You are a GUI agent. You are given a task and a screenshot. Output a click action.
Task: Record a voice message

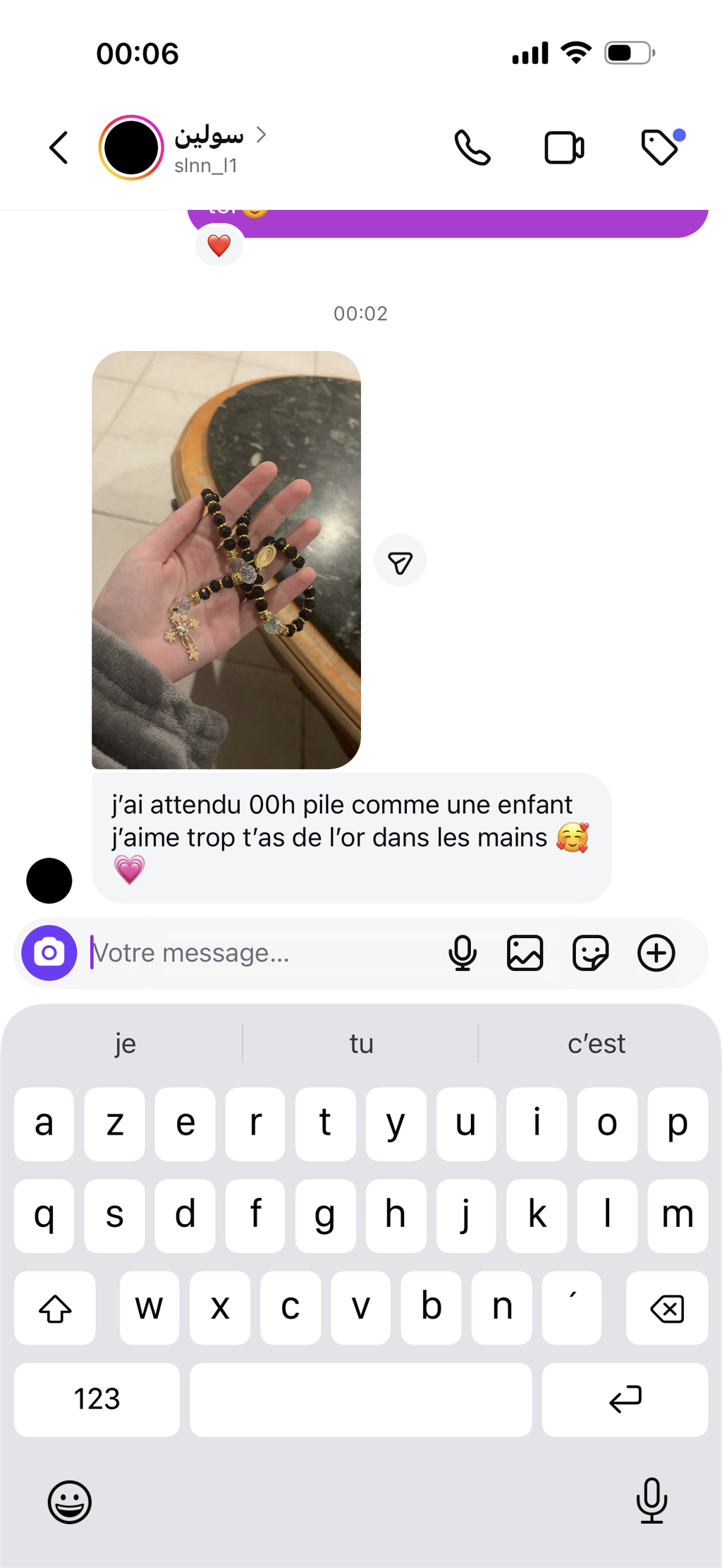coord(463,953)
